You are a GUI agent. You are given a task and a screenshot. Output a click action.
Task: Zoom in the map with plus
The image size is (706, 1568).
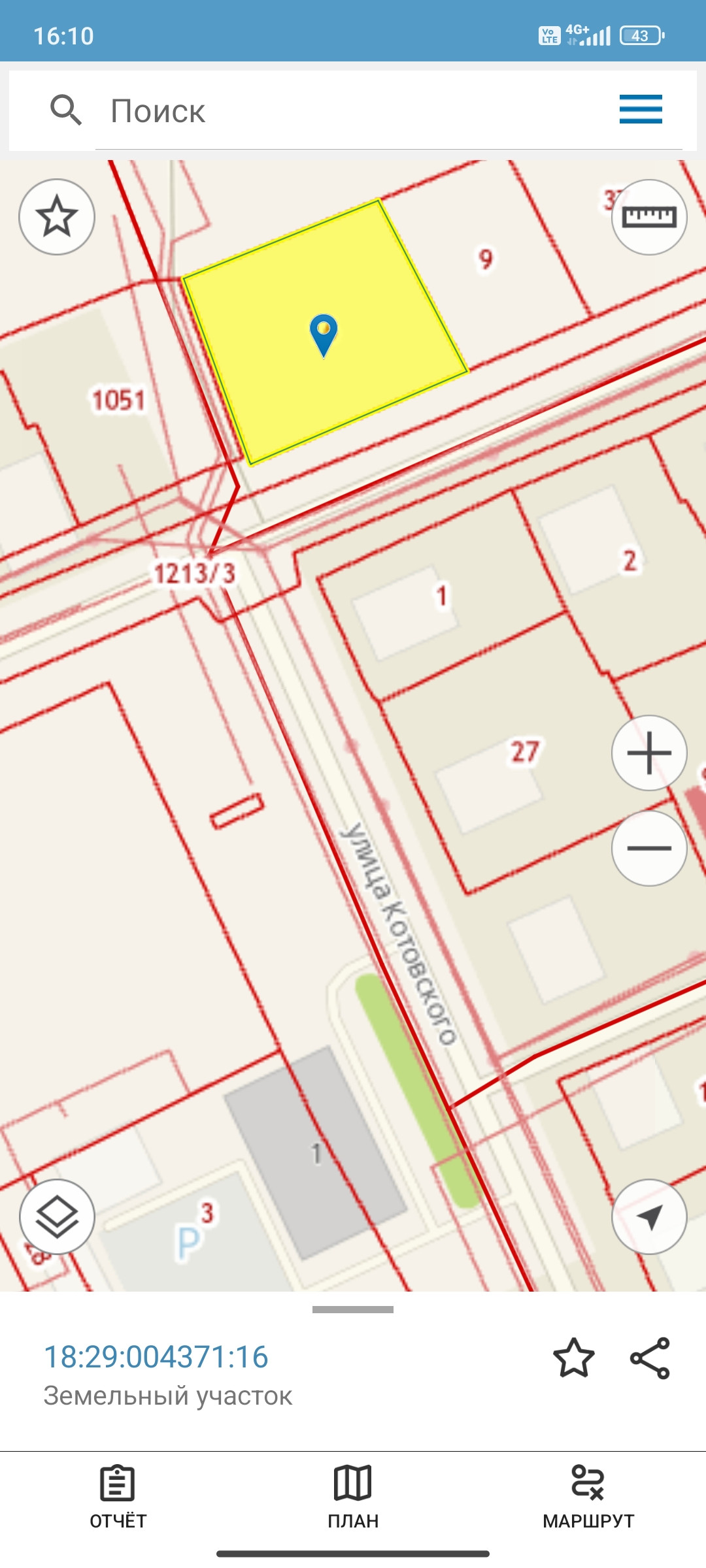point(649,753)
